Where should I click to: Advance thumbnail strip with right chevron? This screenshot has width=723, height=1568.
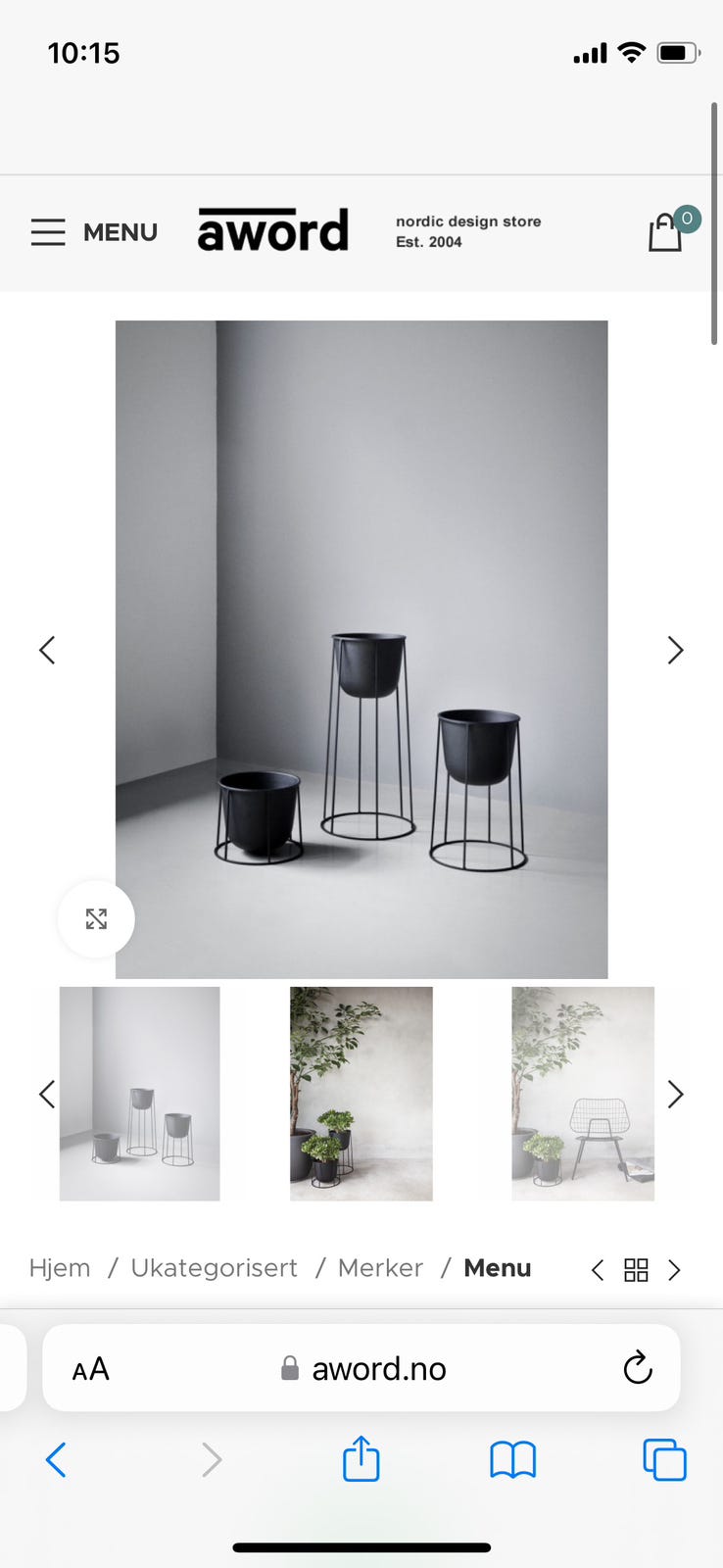point(675,1094)
